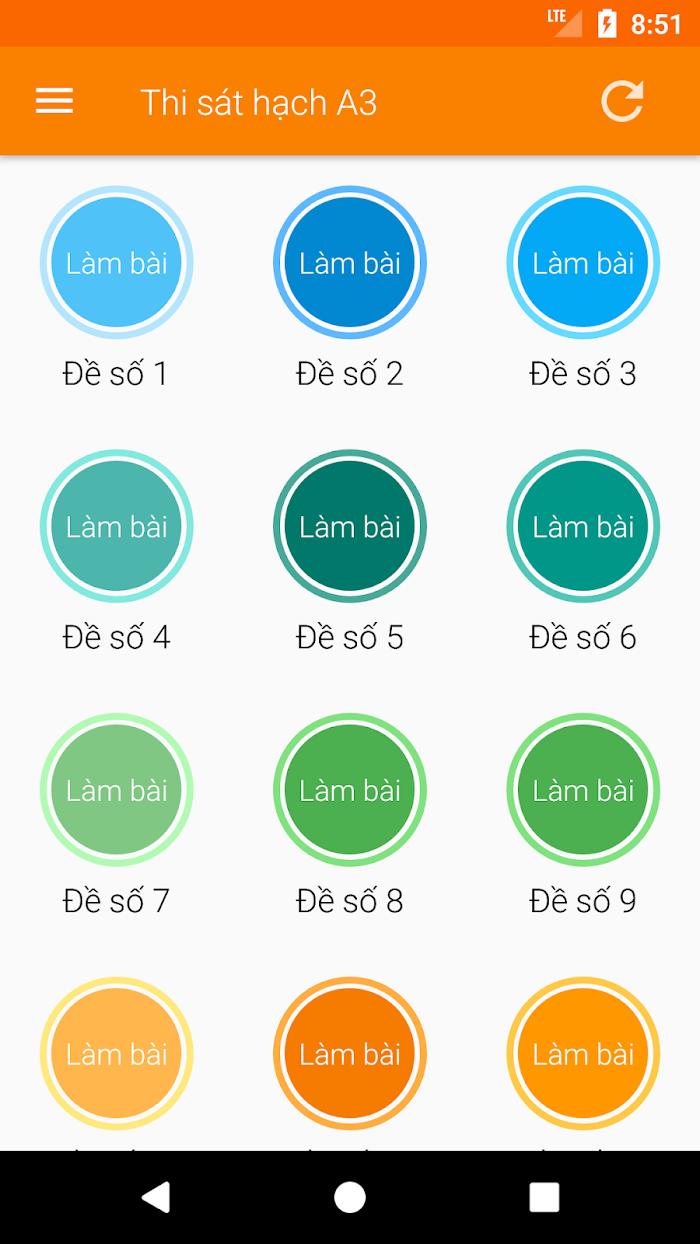Tap the refresh icon in the app bar

[x=621, y=102]
